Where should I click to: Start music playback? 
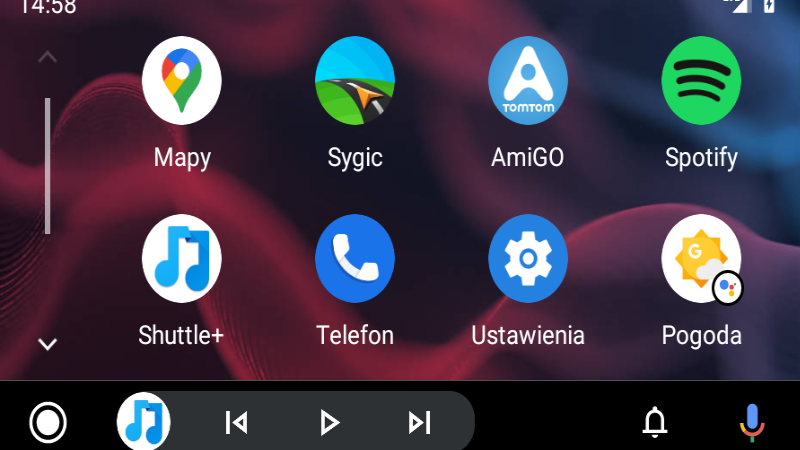coord(329,422)
